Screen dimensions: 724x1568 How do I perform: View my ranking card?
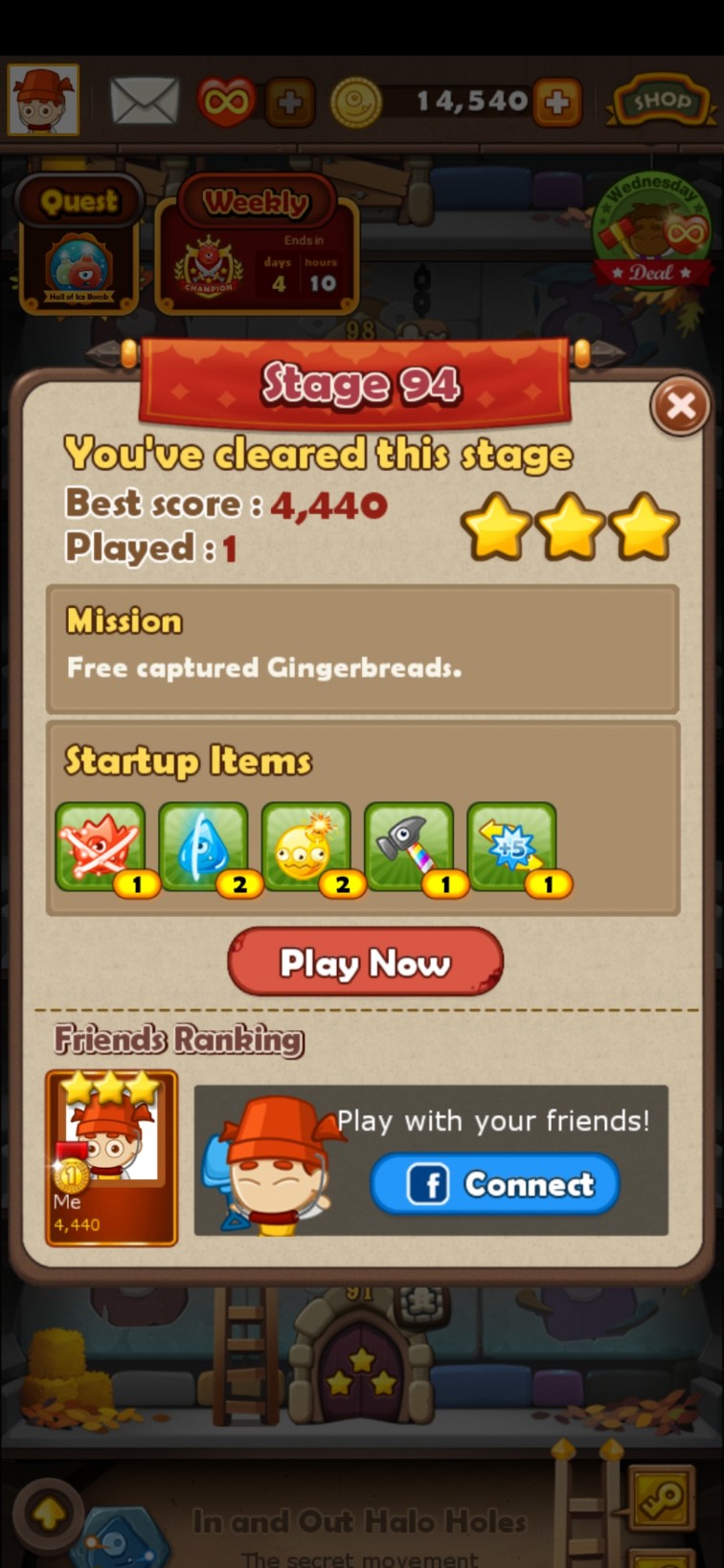[x=111, y=1158]
